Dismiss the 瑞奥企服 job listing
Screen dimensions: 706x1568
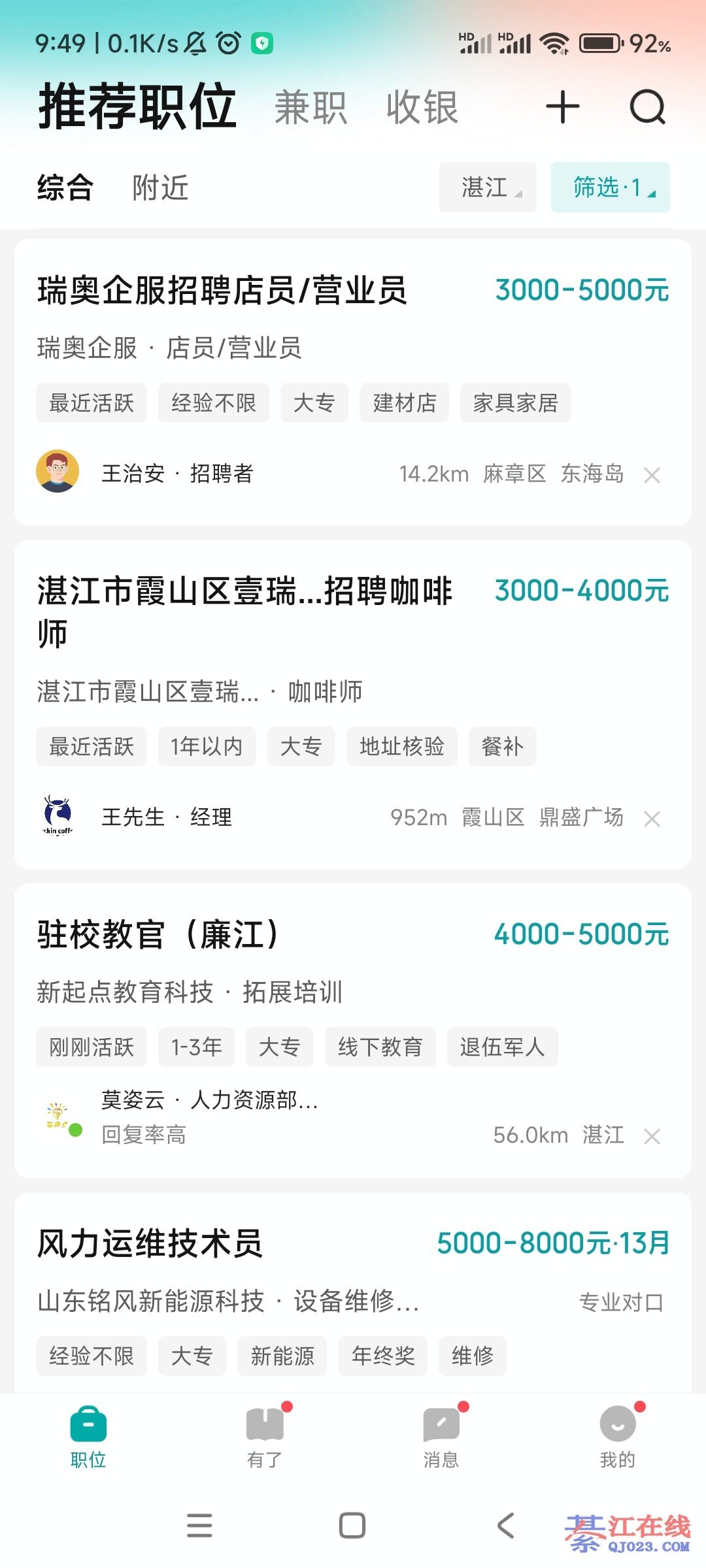[652, 475]
